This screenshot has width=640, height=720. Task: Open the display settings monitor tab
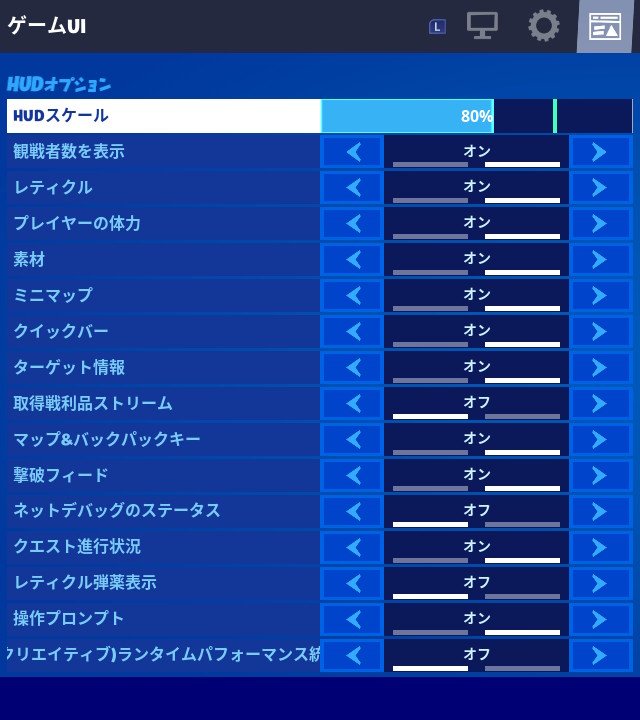tap(483, 27)
